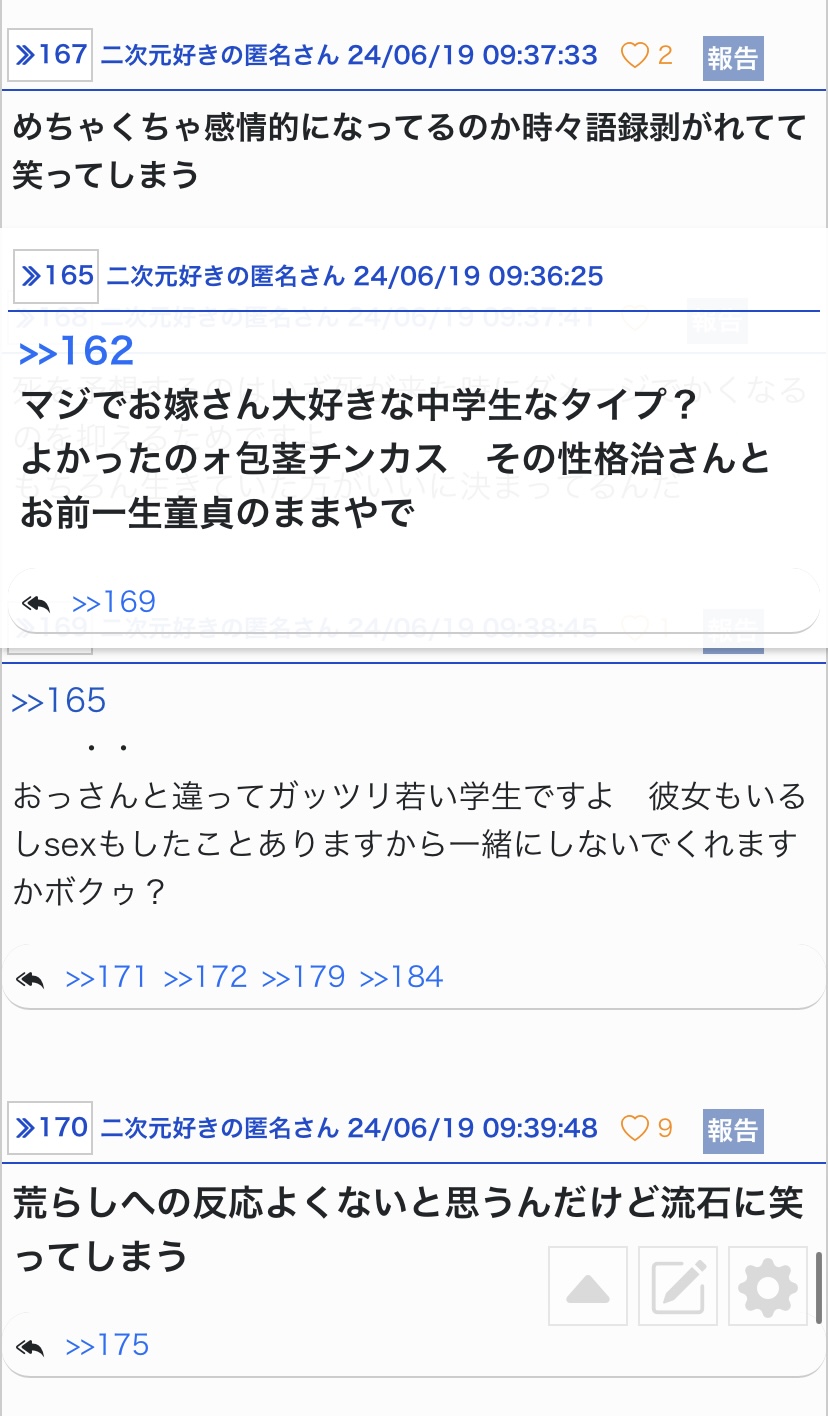The image size is (828, 1416).
Task: Open reply link >>171
Action: pyautogui.click(x=106, y=977)
